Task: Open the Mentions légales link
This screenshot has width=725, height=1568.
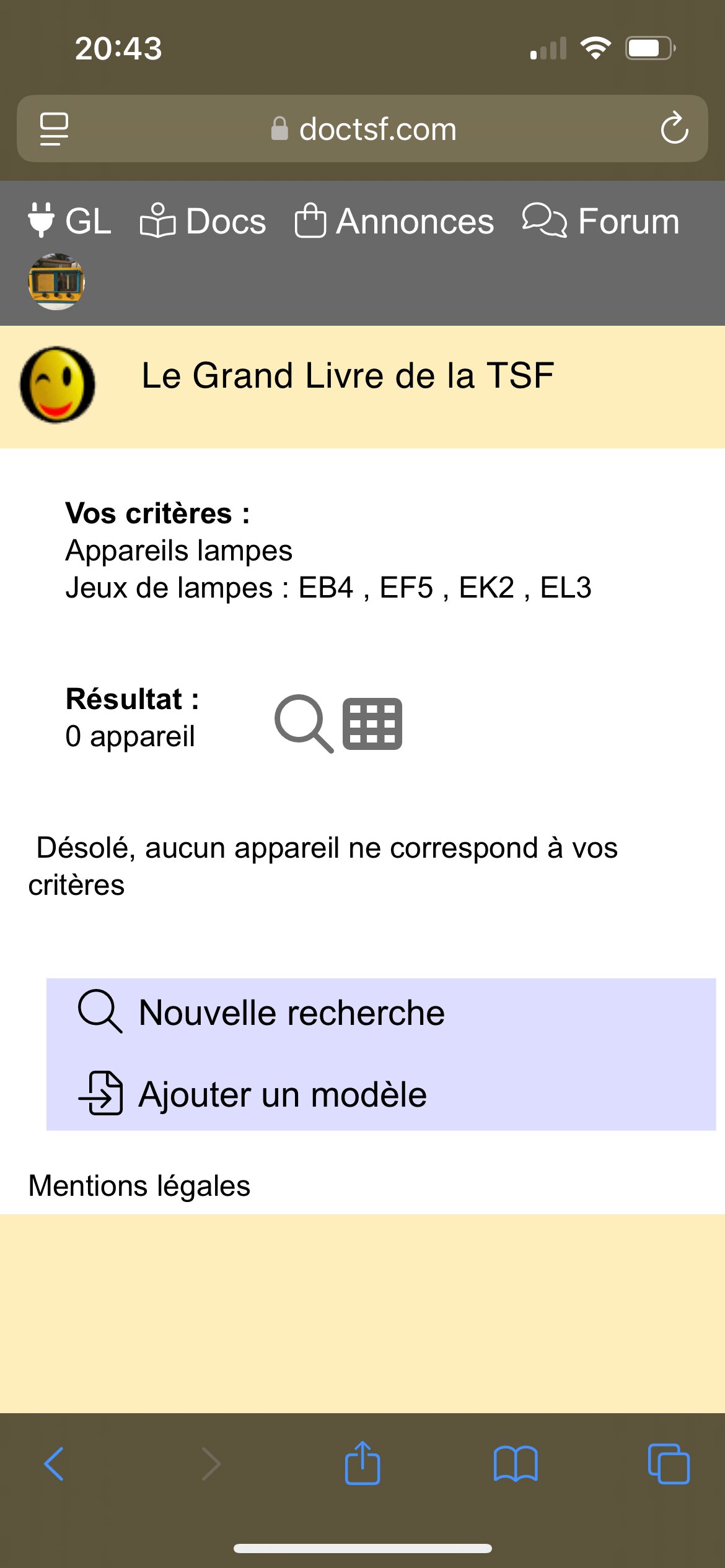Action: click(x=139, y=1186)
